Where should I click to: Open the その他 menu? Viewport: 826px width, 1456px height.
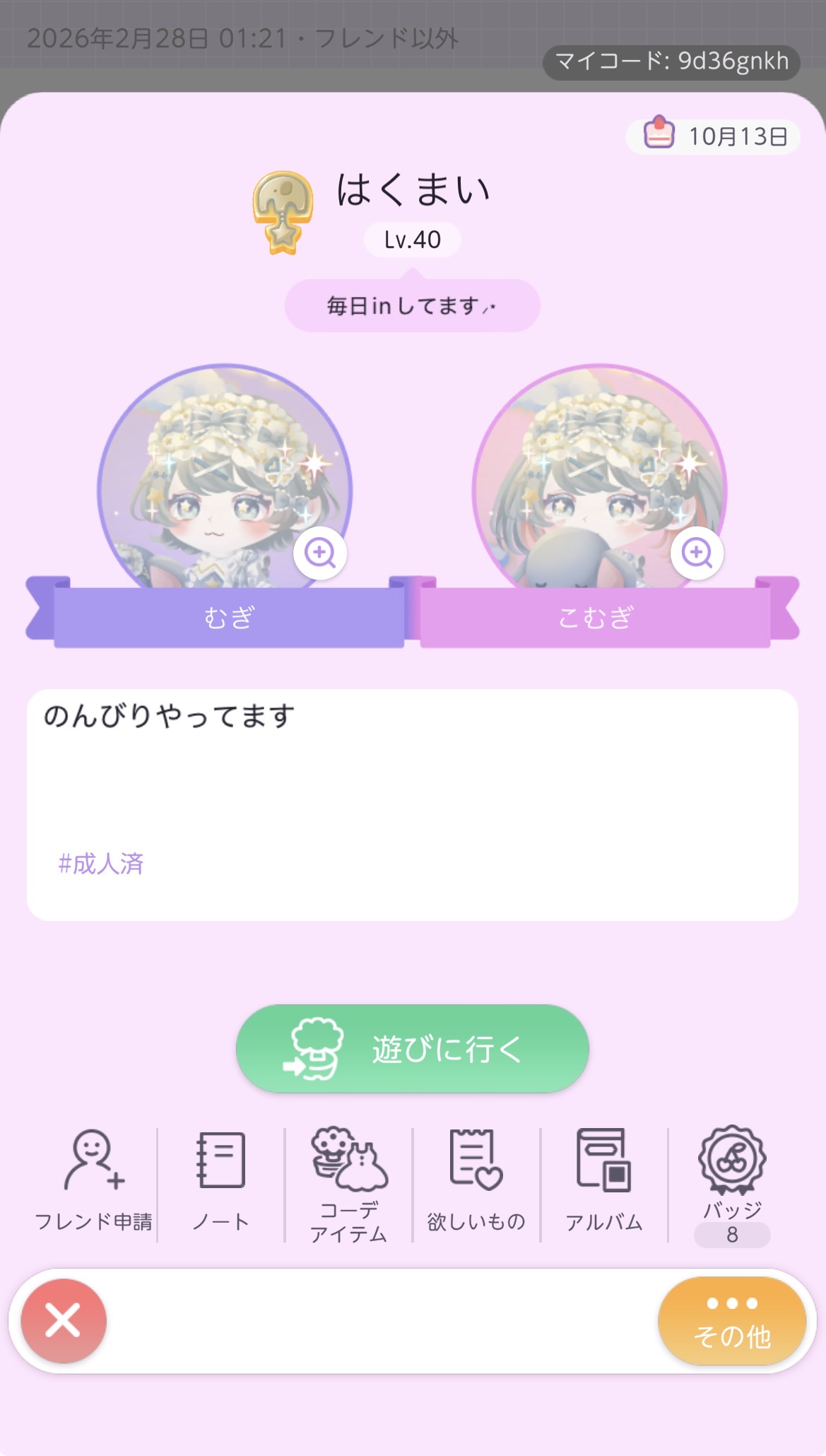(x=731, y=1320)
